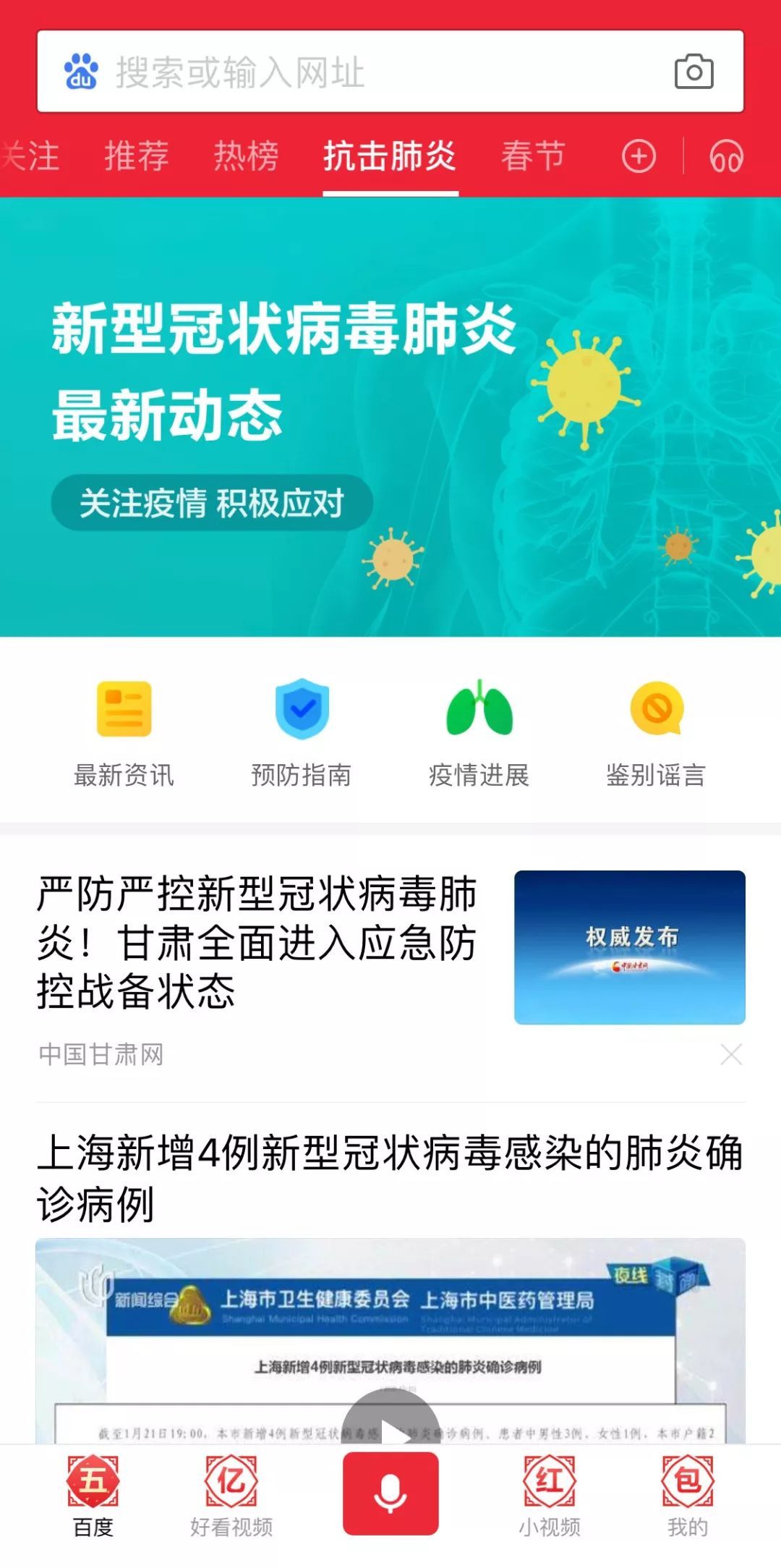Dismiss the 中国甘肃网 article
The width and height of the screenshot is (781, 1568).
(731, 1054)
